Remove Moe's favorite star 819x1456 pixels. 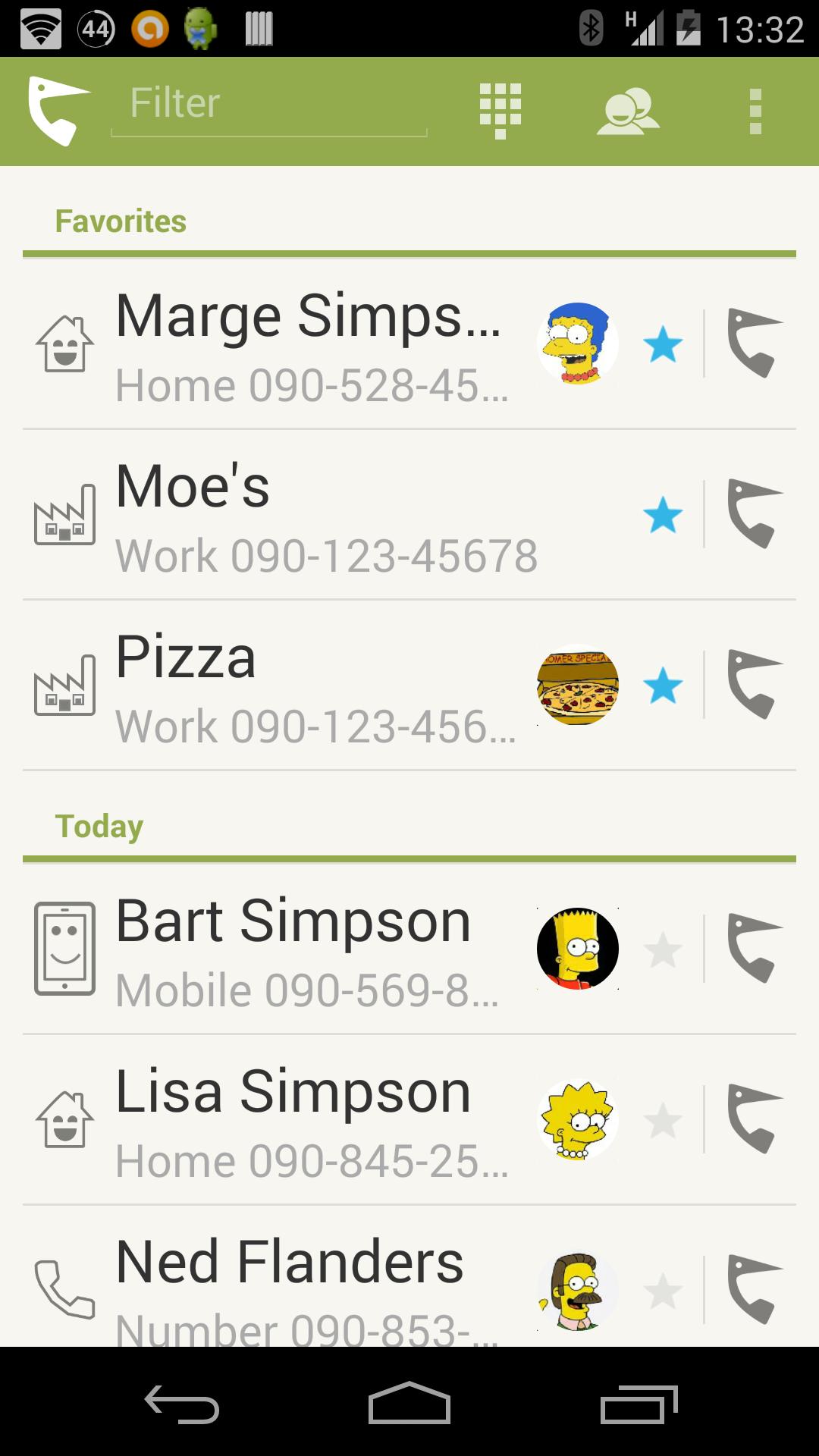[662, 514]
